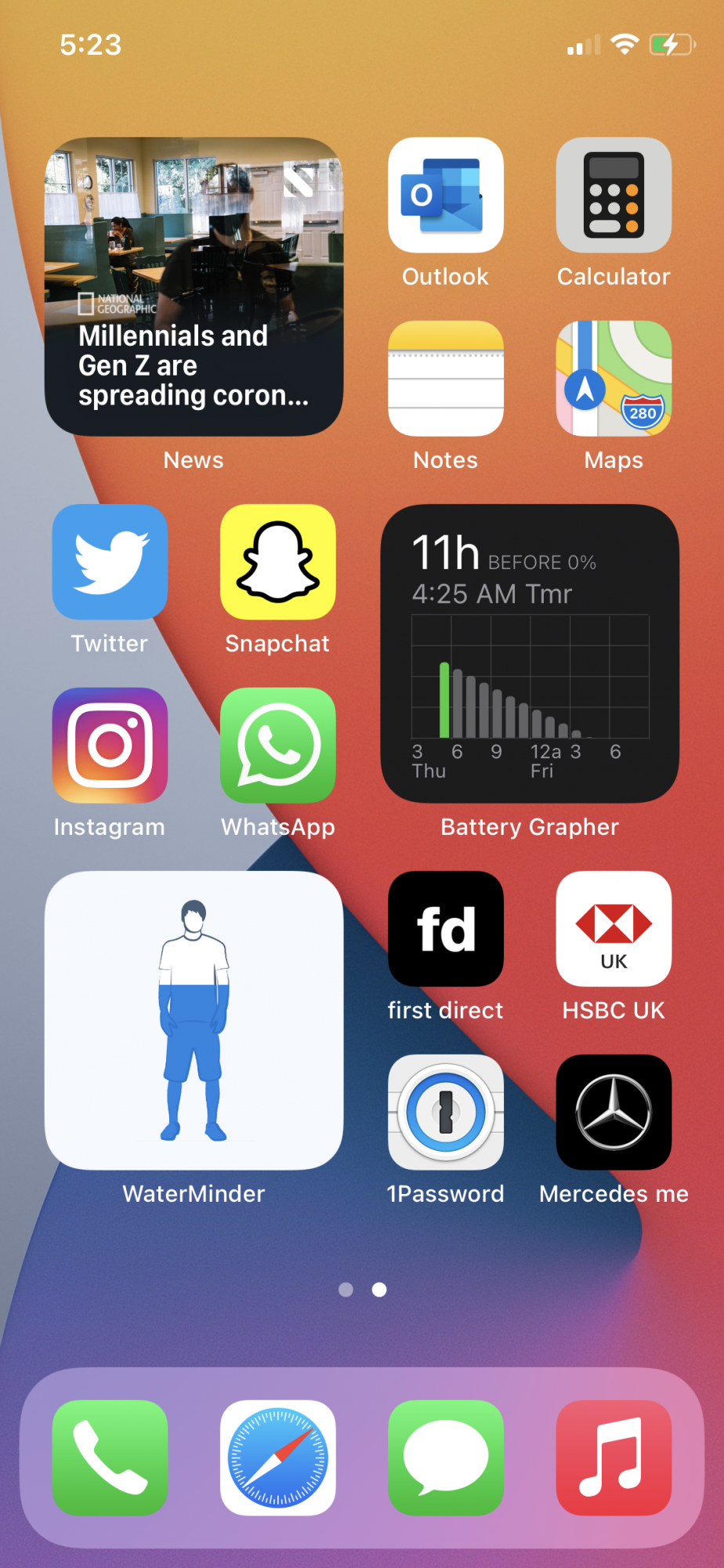Image resolution: width=724 pixels, height=1568 pixels.
Task: Launch the Music app in the dock
Action: click(x=614, y=1457)
